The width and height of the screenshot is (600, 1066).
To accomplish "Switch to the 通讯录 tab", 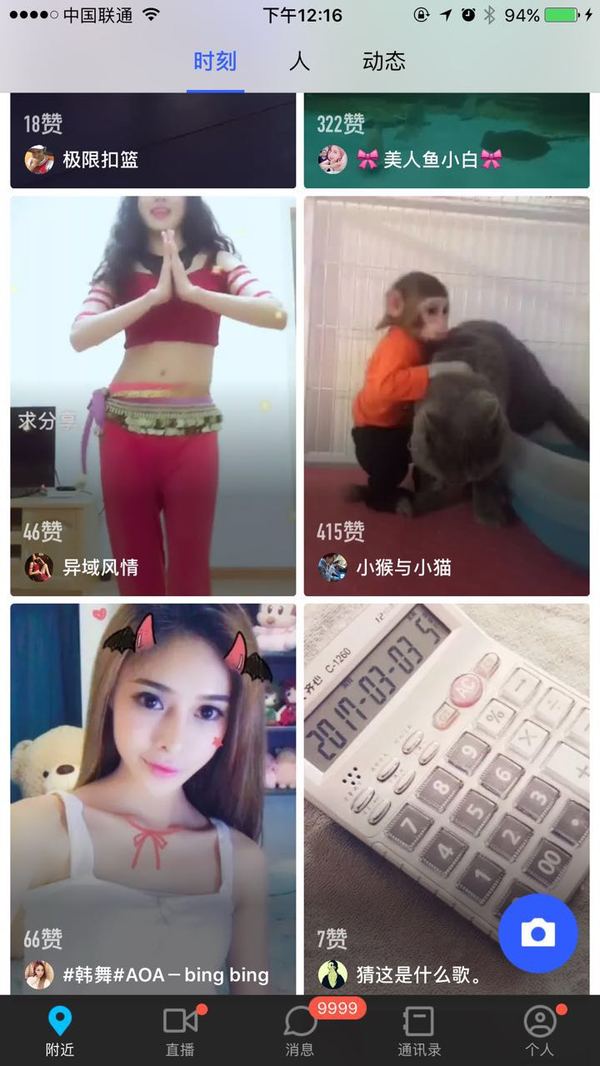I will (x=419, y=1031).
